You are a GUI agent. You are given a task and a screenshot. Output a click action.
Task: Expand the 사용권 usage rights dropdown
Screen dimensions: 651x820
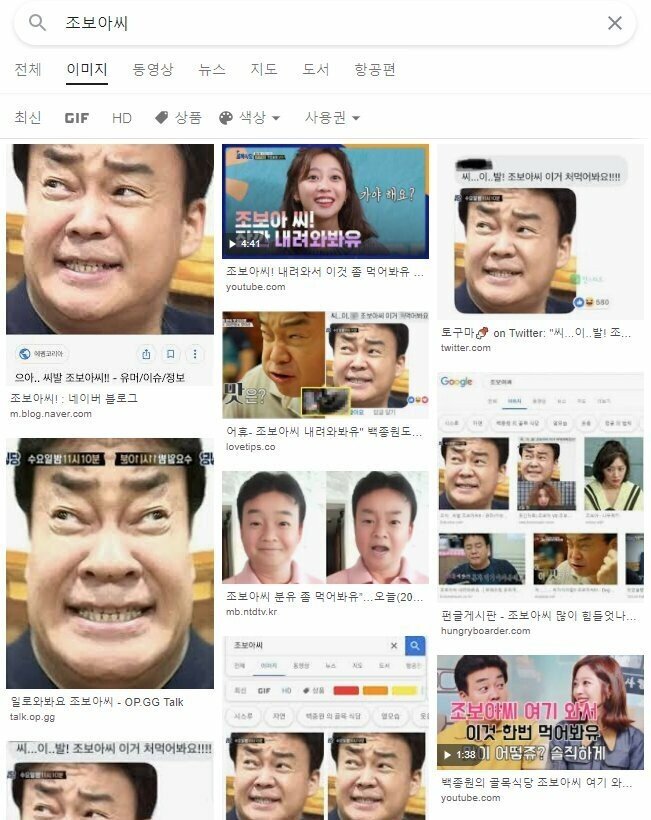pos(332,118)
